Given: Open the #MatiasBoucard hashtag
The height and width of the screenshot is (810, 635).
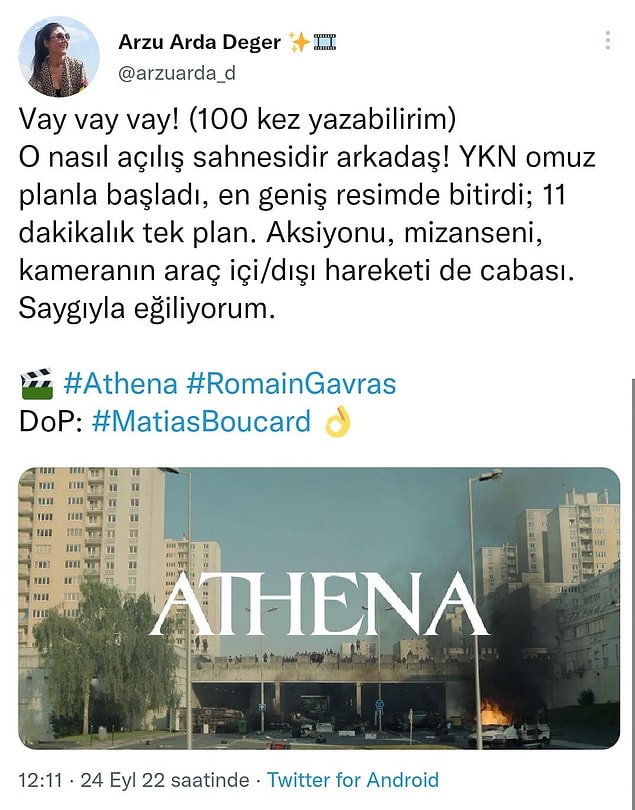Looking at the screenshot, I should coord(201,422).
